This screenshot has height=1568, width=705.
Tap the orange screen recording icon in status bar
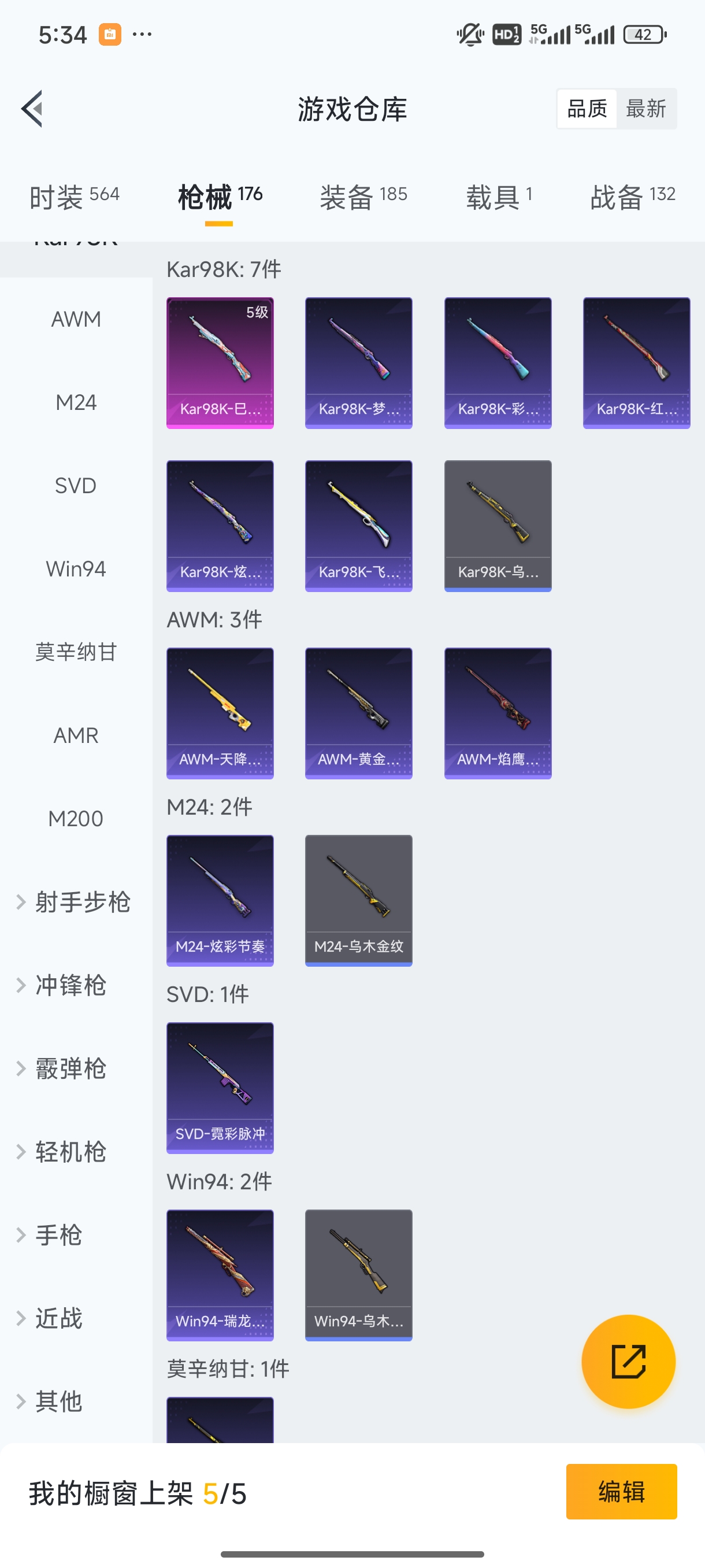point(109,35)
